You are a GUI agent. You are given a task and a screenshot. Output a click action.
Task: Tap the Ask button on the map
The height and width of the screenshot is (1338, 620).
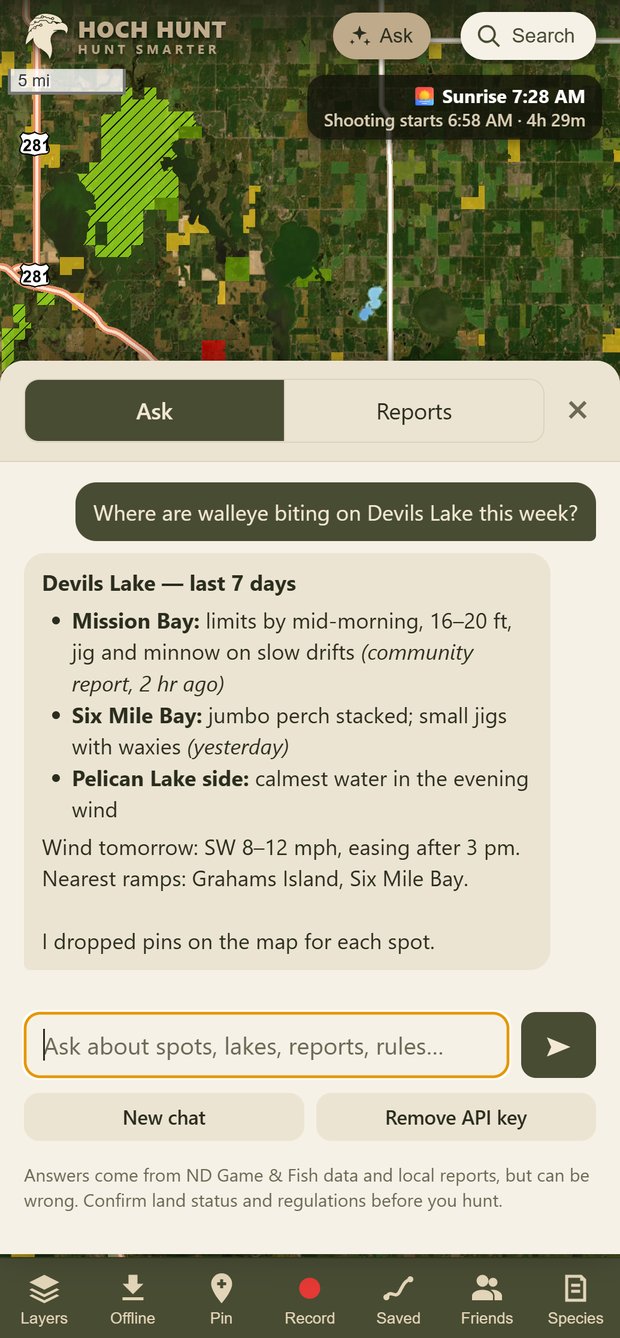(381, 36)
